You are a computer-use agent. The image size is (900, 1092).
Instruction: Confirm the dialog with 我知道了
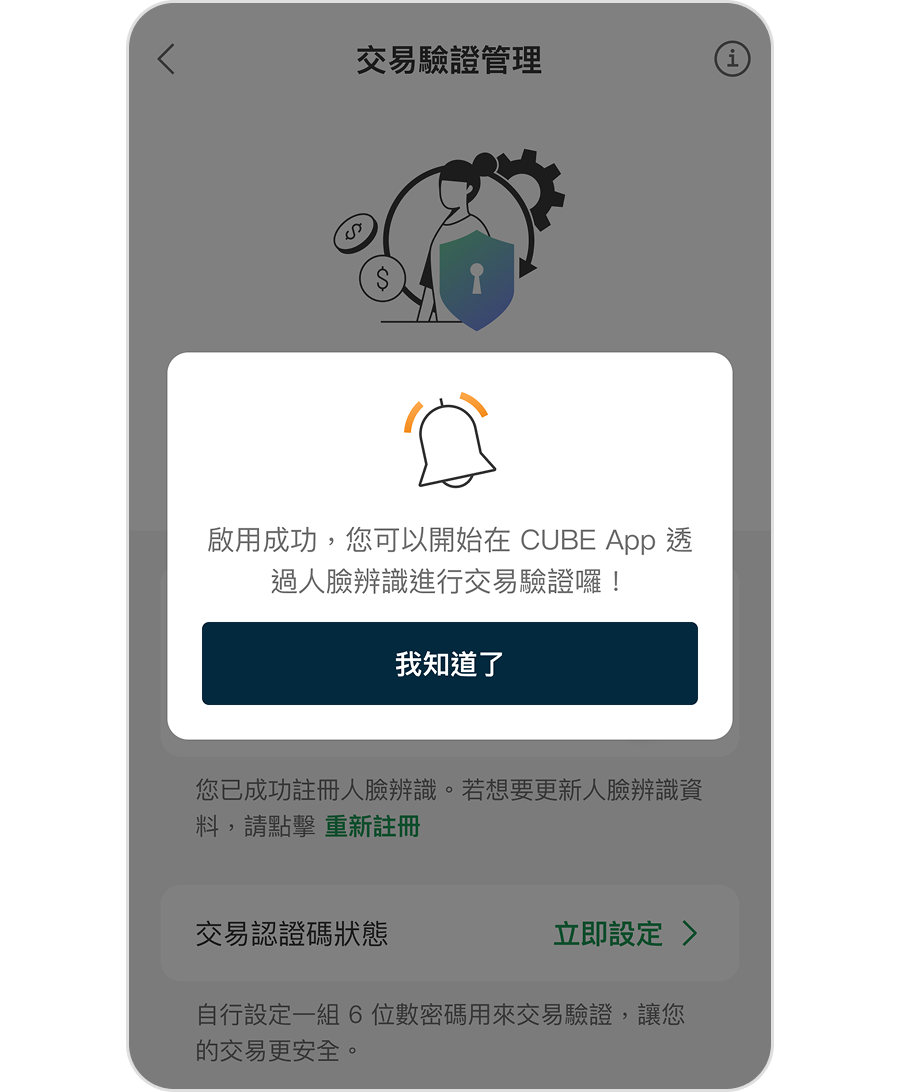(449, 664)
